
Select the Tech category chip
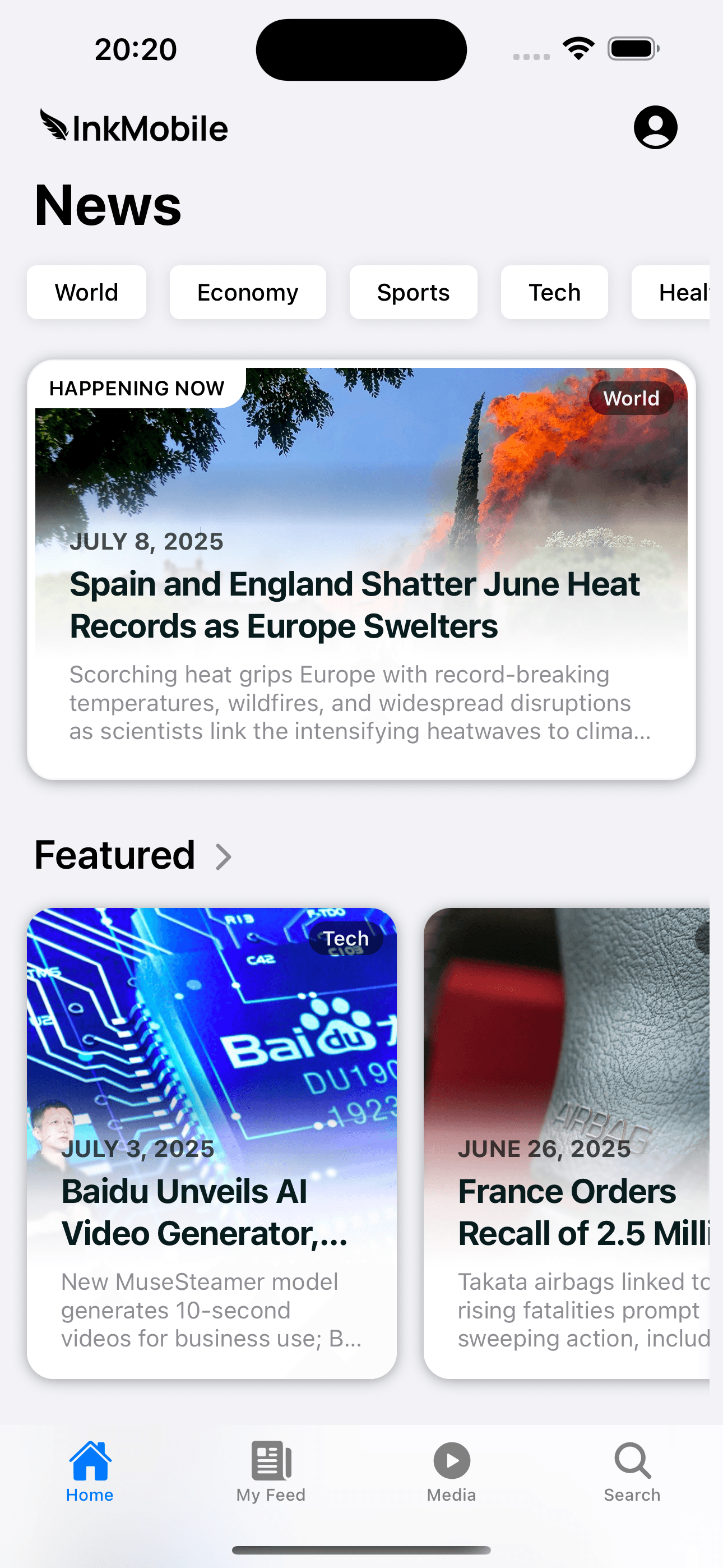pos(554,292)
